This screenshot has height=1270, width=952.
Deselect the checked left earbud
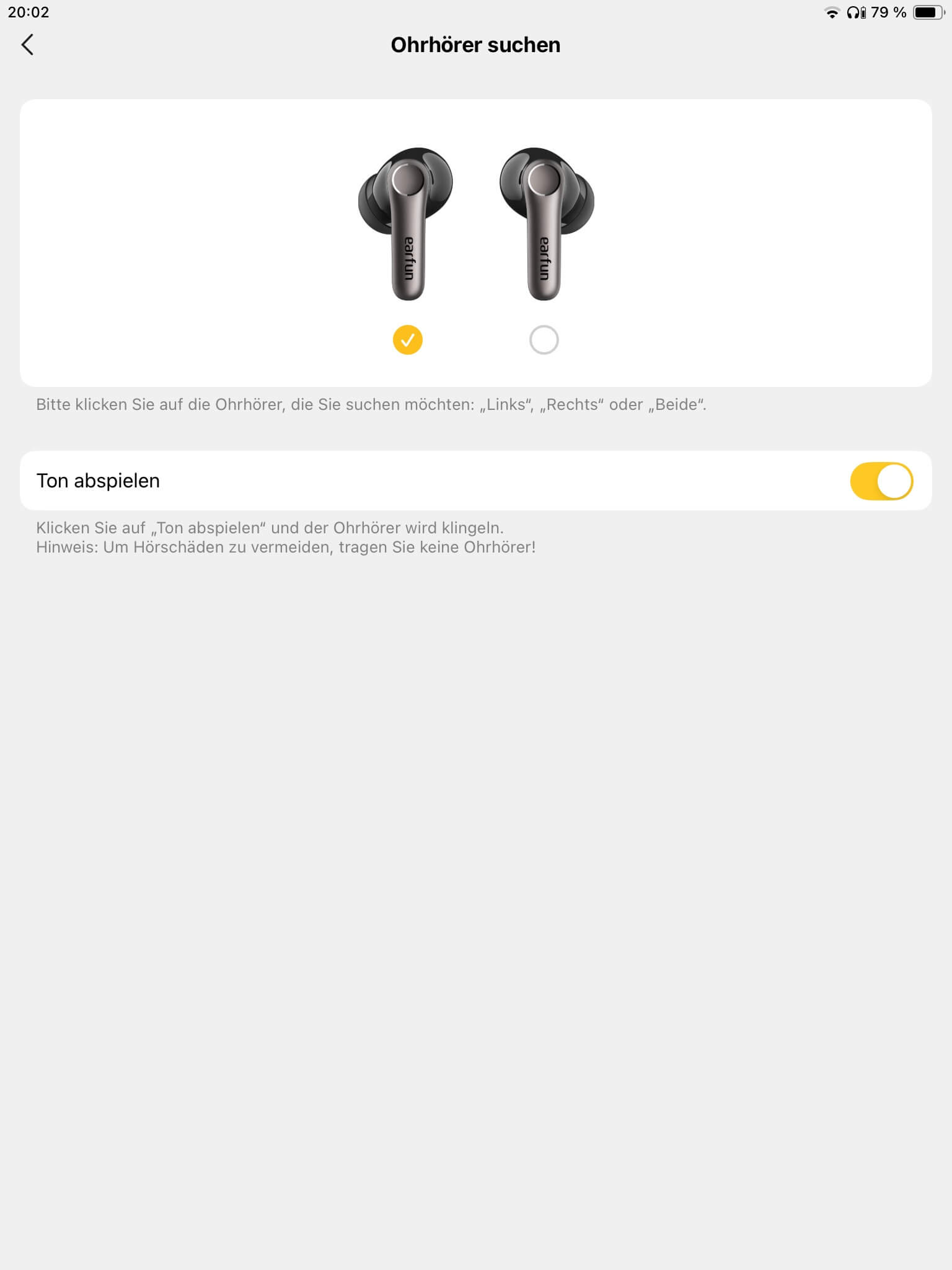(407, 340)
